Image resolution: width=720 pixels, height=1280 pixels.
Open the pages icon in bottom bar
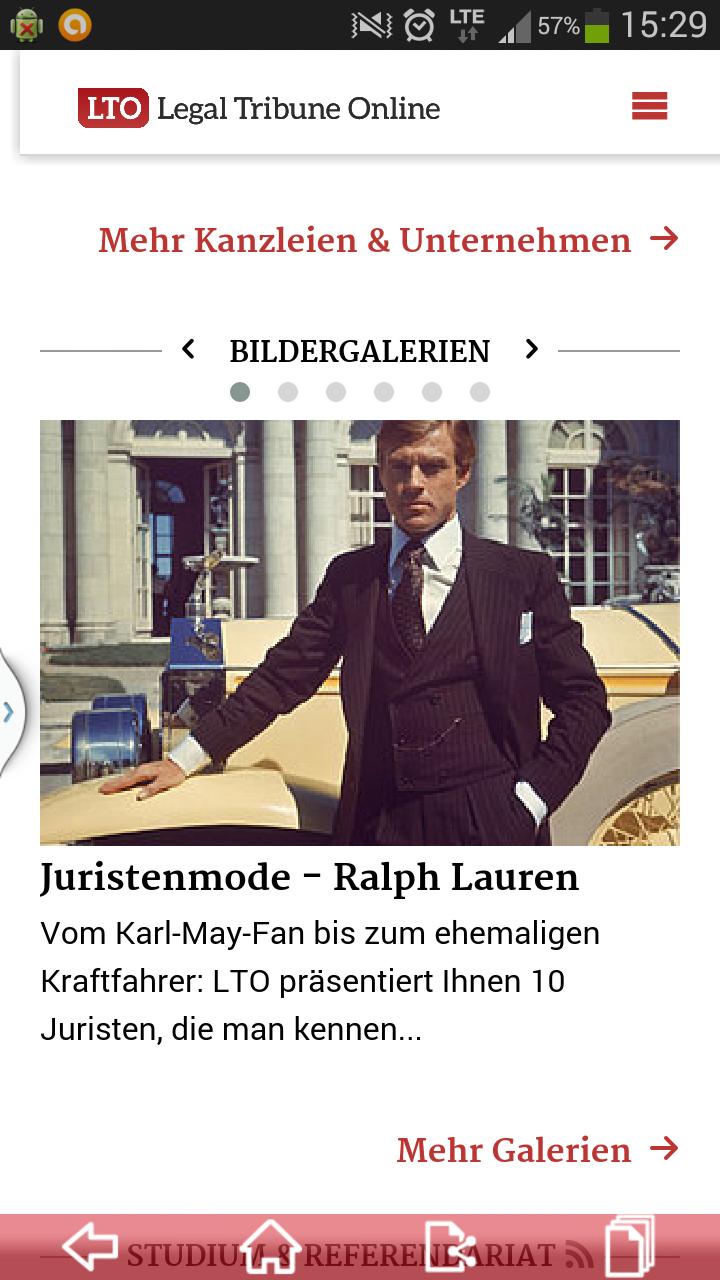pyautogui.click(x=630, y=1244)
